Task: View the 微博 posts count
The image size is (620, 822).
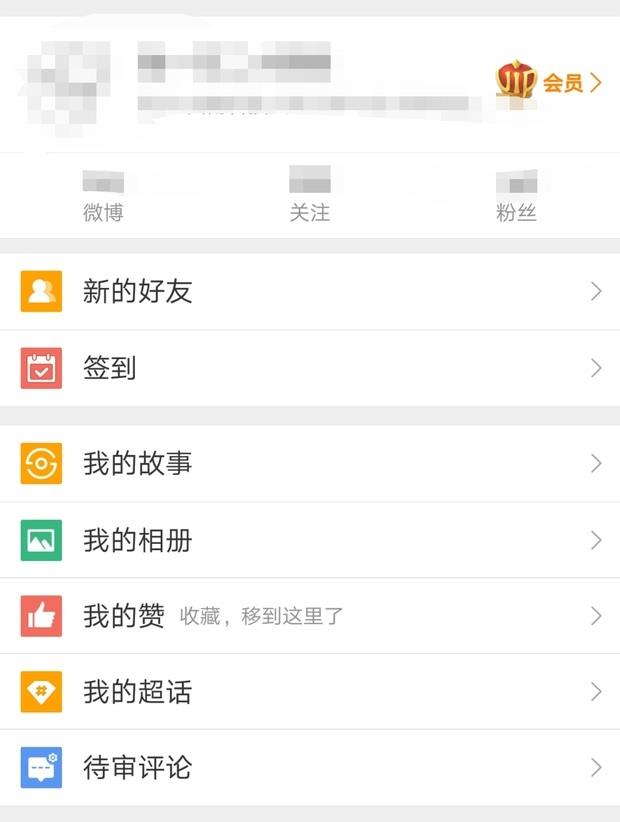Action: pos(103,198)
